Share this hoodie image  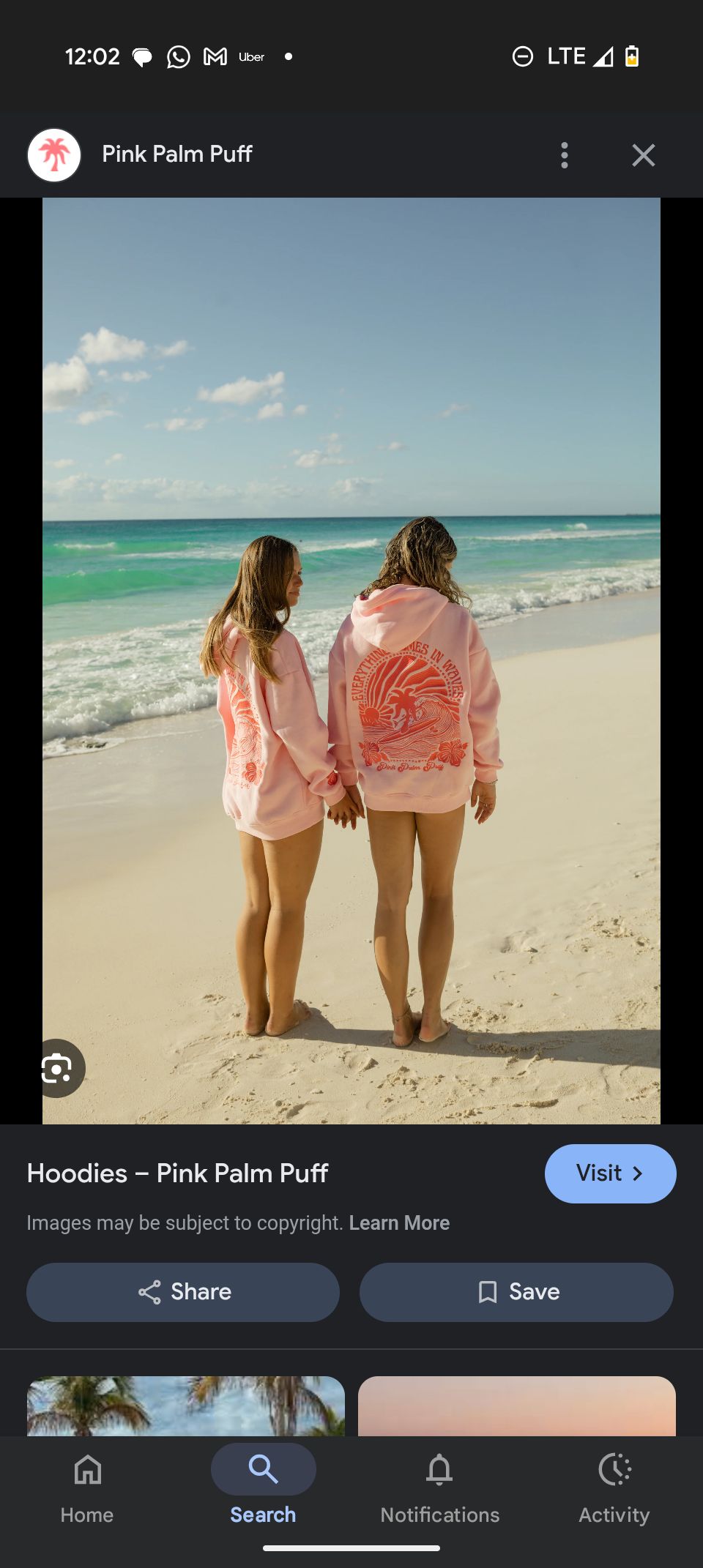point(183,1292)
